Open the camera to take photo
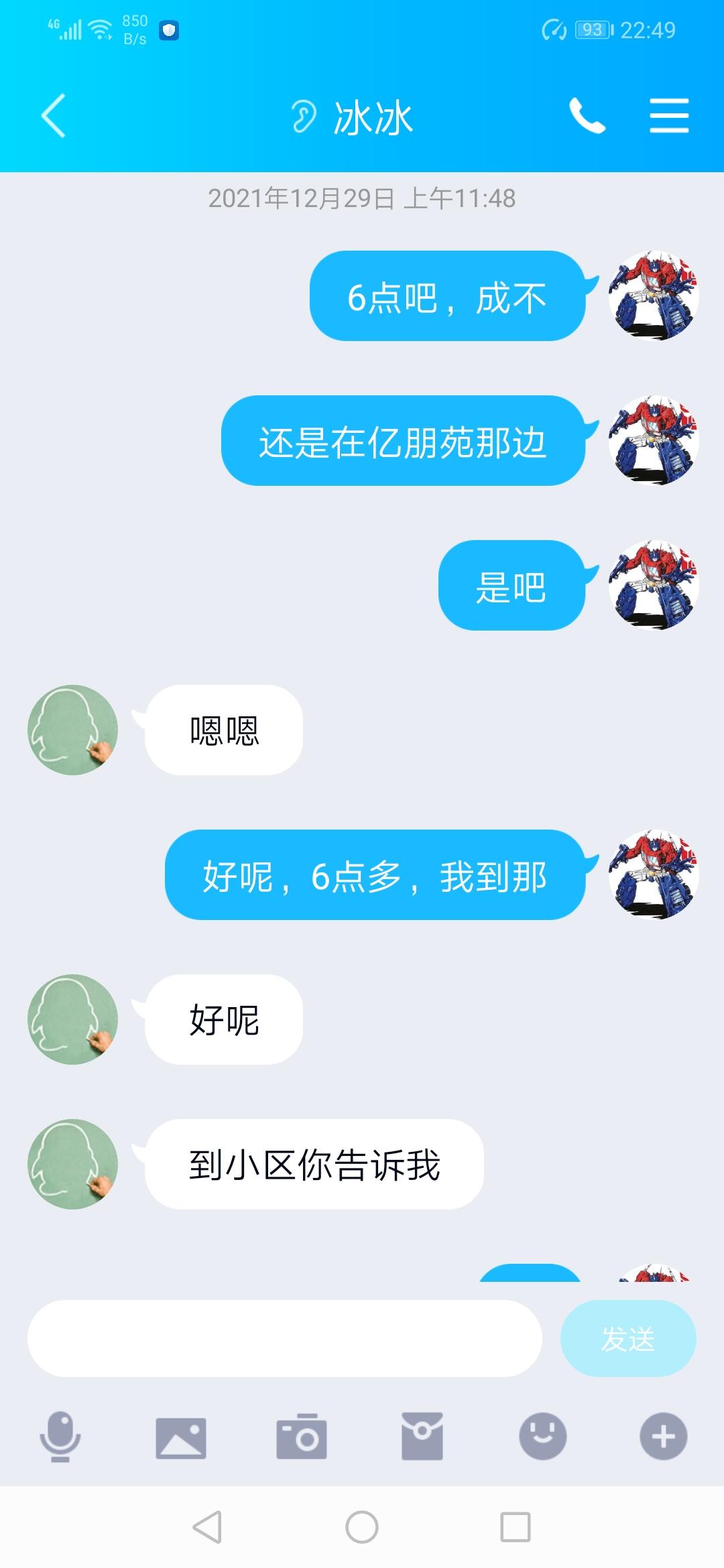This screenshot has height=1568, width=724. click(x=302, y=1437)
